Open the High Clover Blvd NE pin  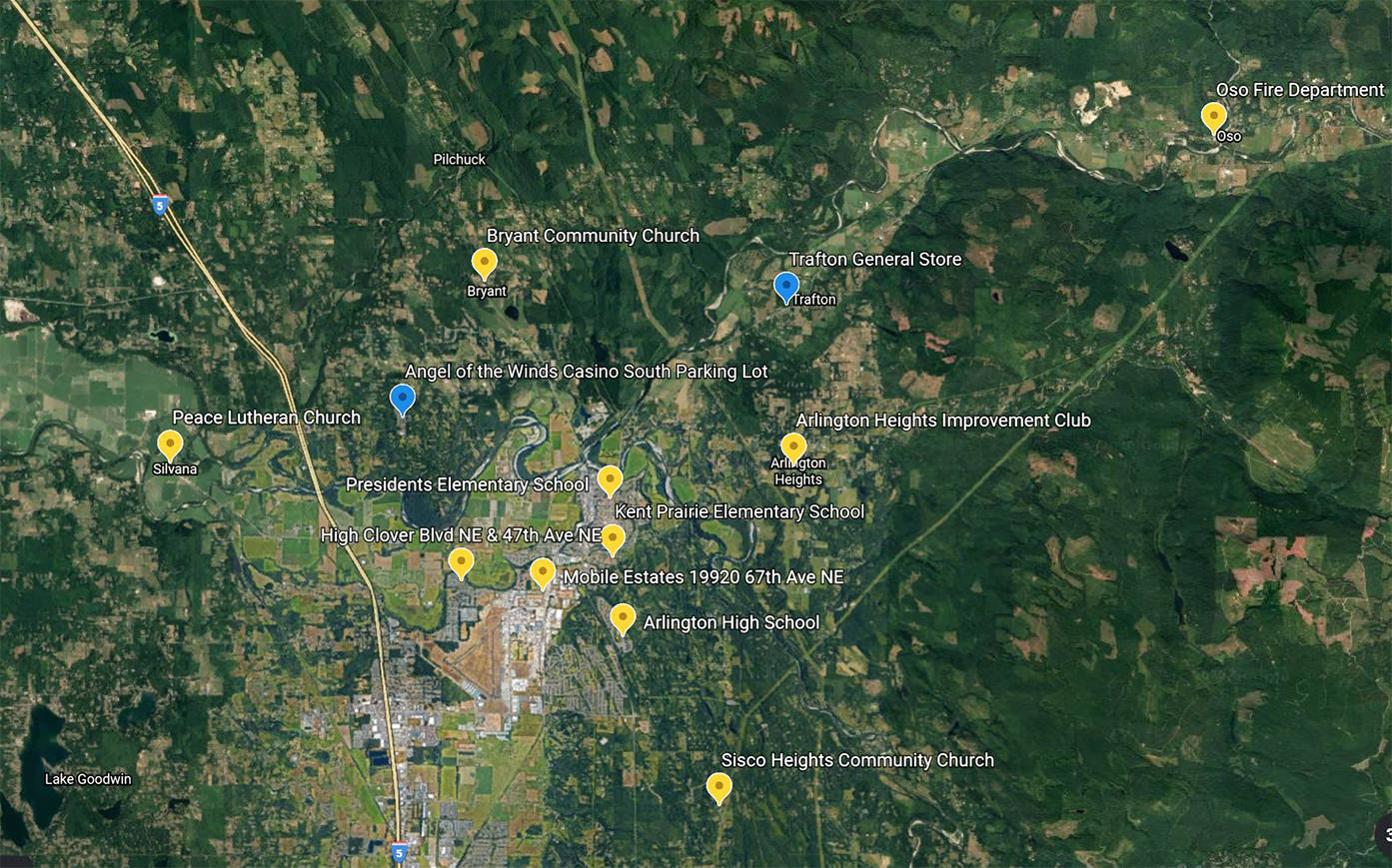(x=461, y=562)
